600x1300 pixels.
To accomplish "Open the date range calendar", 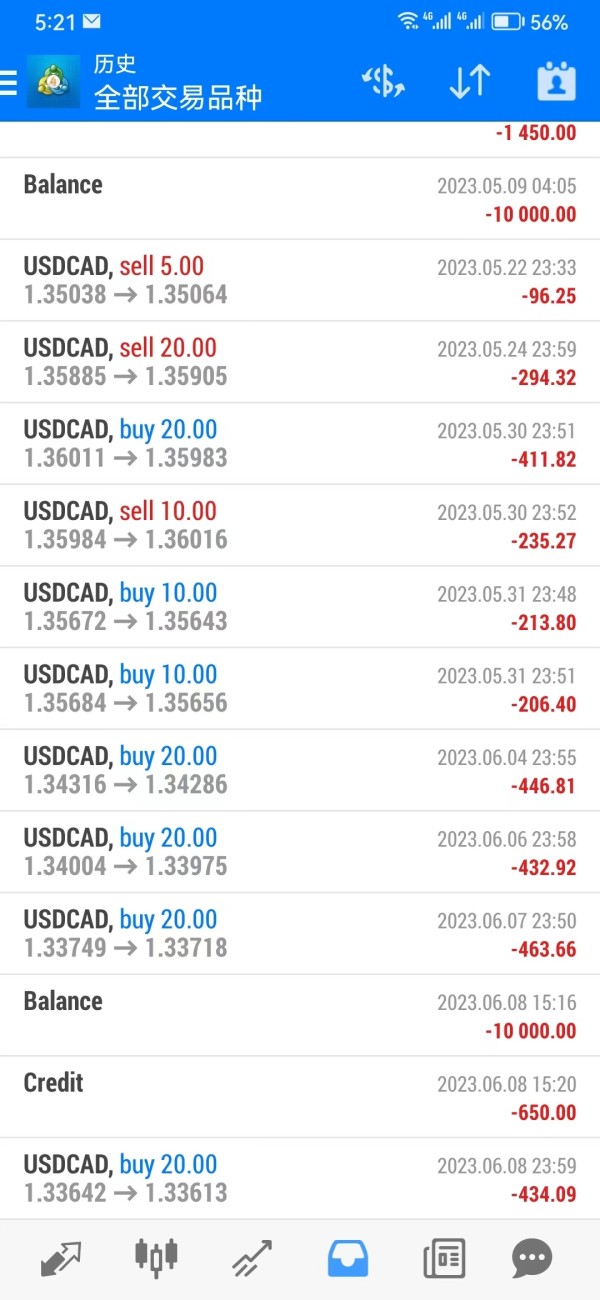I will [556, 82].
